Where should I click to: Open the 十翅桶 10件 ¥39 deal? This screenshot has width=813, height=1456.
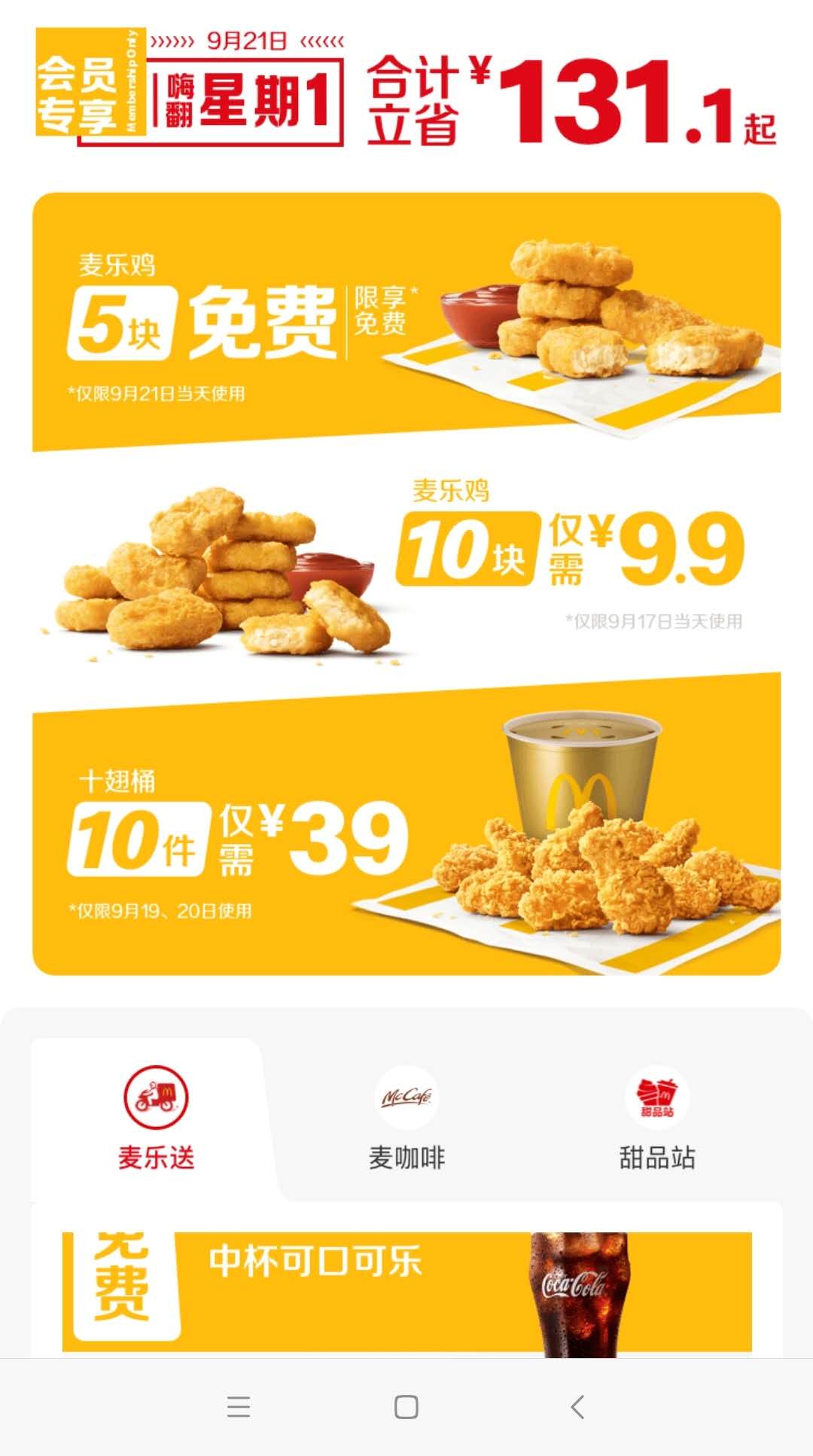406,836
